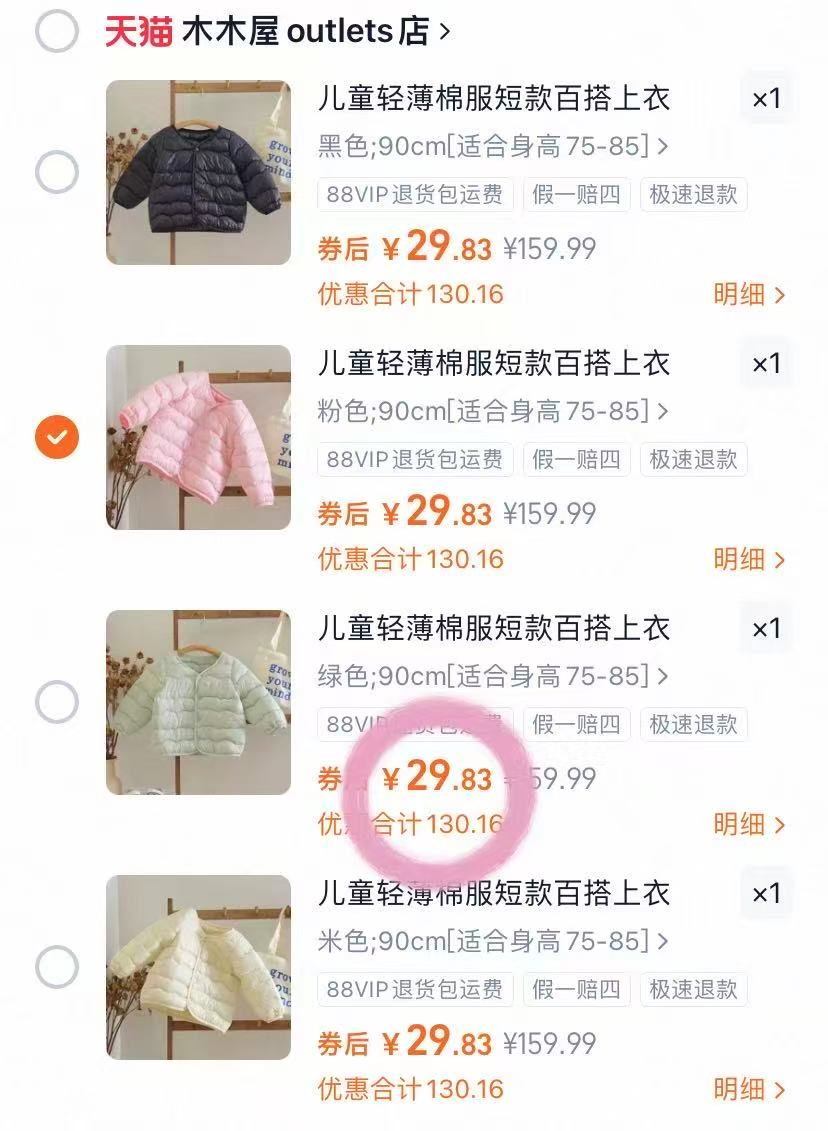828x1131 pixels.
Task: Open spec selector for the beige 90cm jacket
Action: [490, 941]
